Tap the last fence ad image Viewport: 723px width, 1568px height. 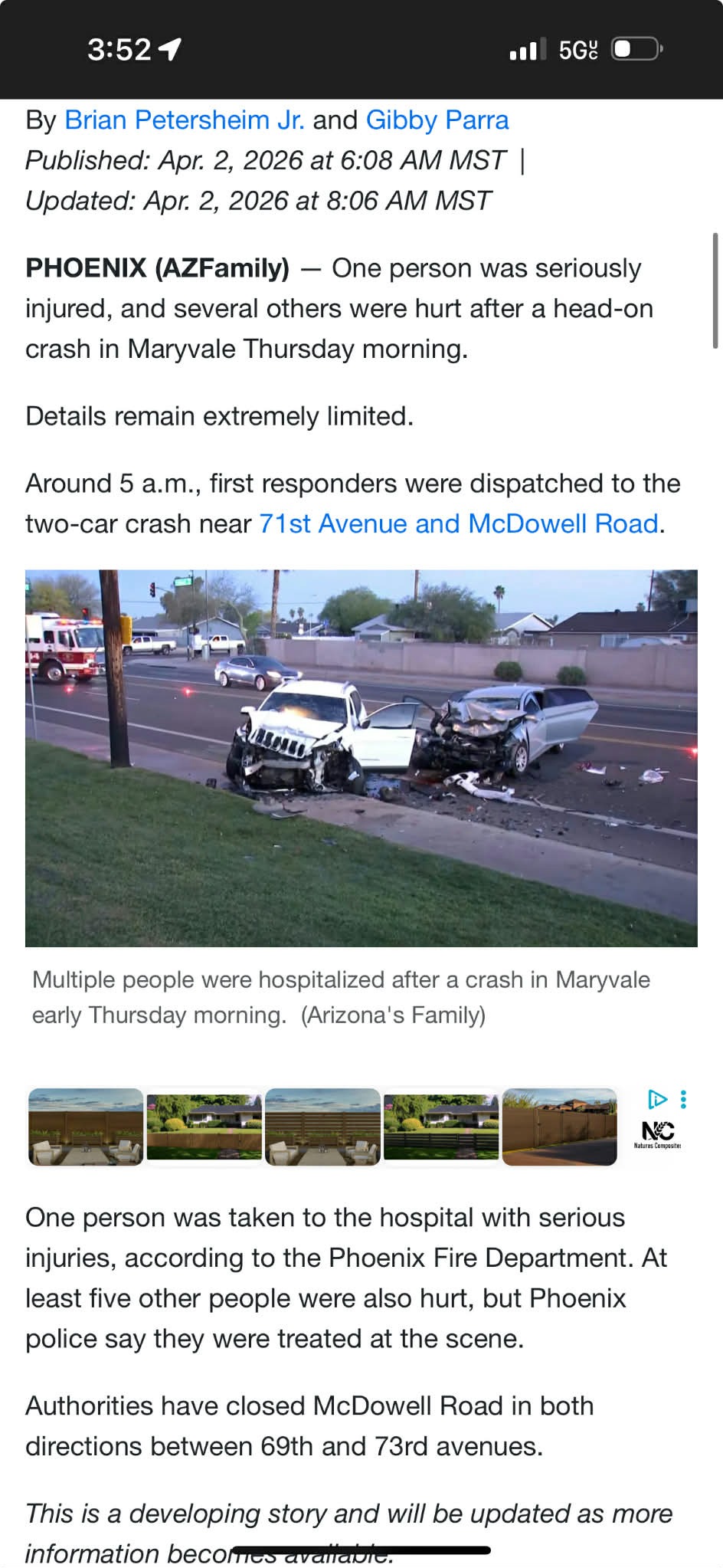point(560,1127)
